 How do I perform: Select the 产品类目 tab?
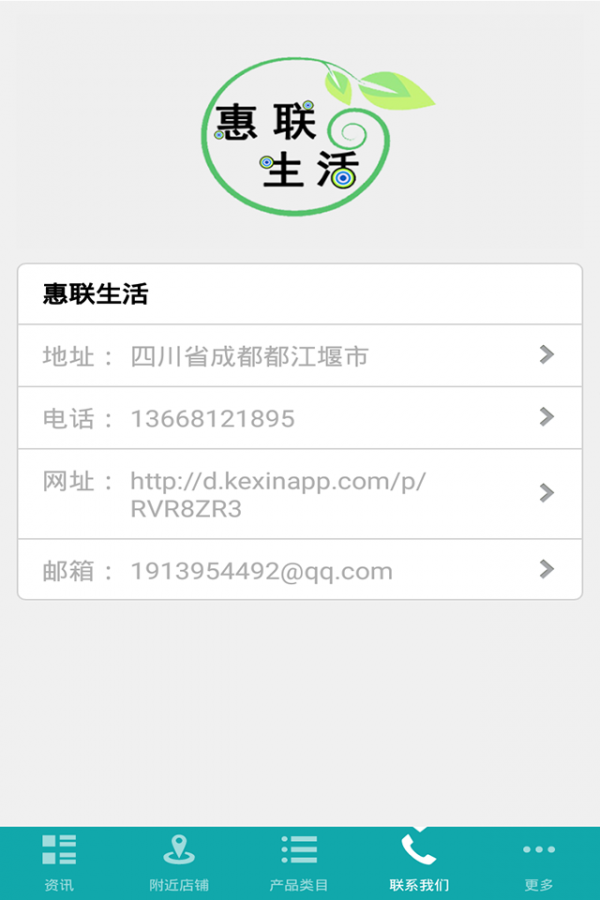pyautogui.click(x=299, y=863)
